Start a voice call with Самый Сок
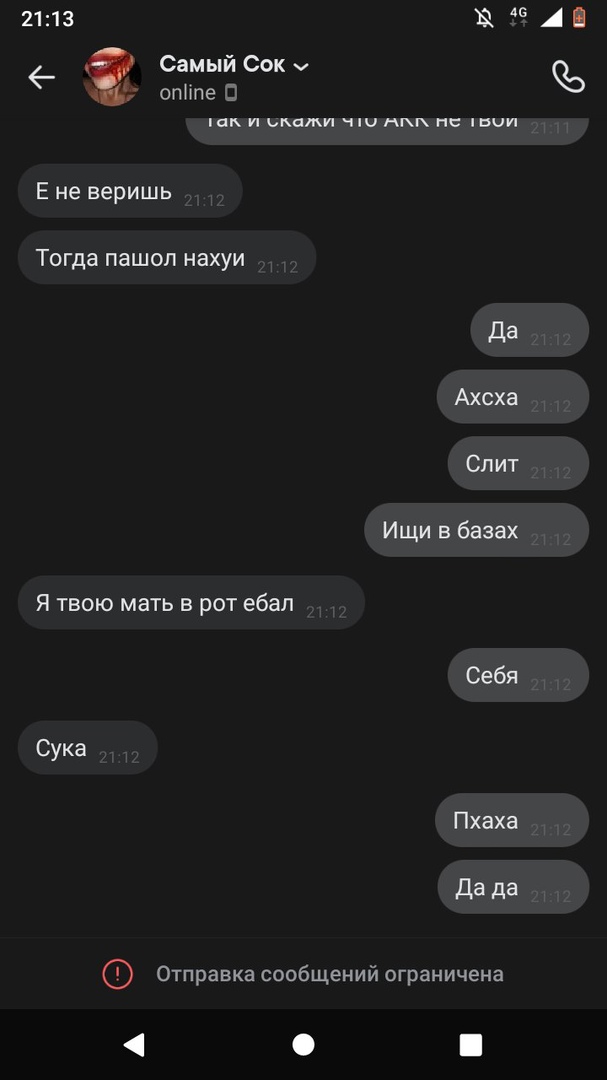607x1080 pixels. coord(568,77)
